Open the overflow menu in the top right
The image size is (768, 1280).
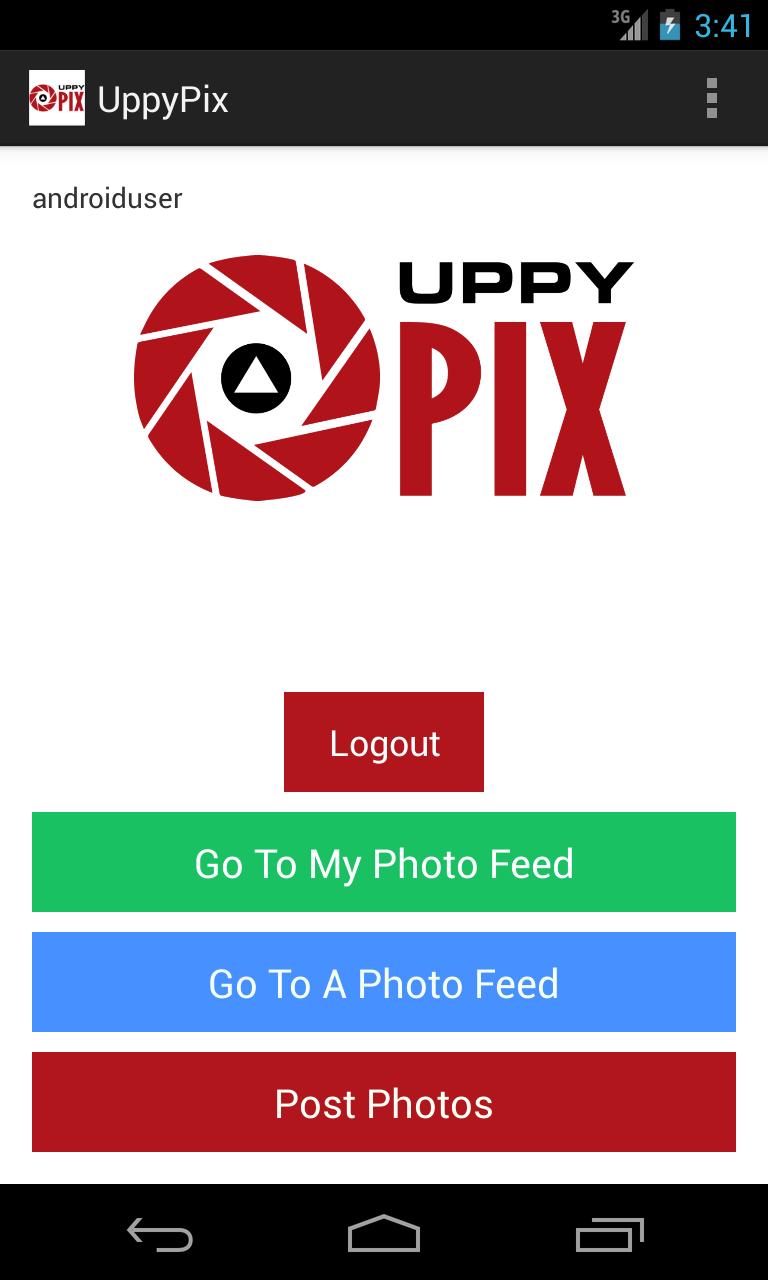[x=713, y=98]
